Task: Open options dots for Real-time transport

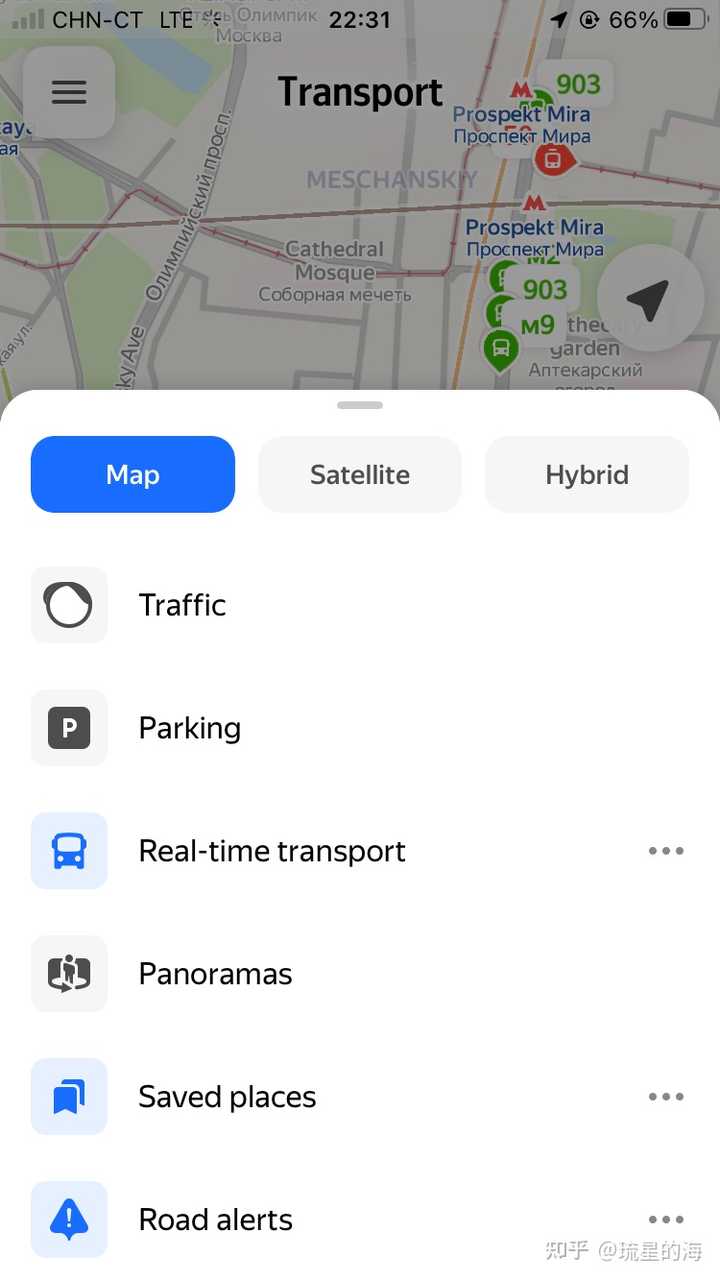Action: pyautogui.click(x=666, y=851)
